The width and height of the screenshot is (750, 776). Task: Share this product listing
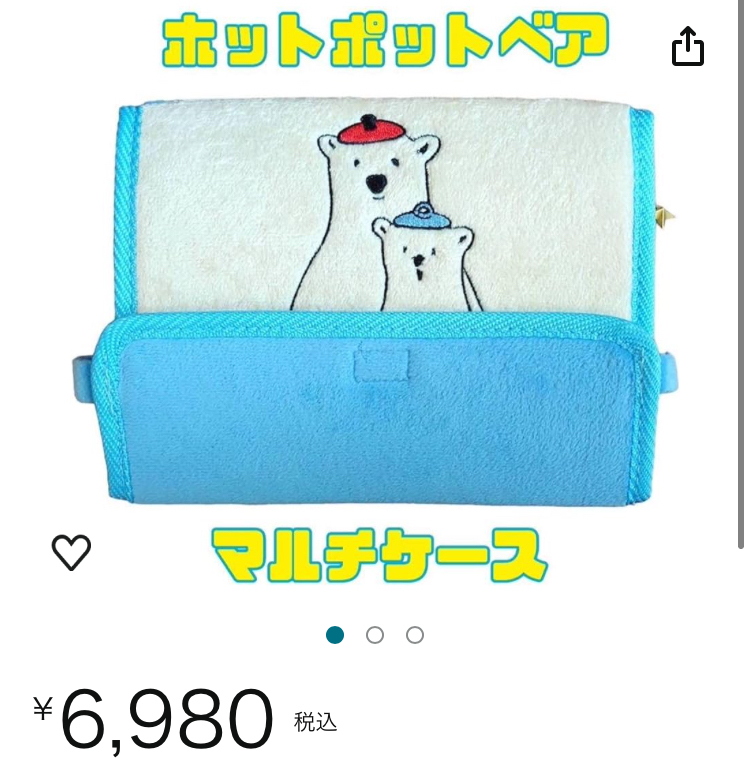688,46
